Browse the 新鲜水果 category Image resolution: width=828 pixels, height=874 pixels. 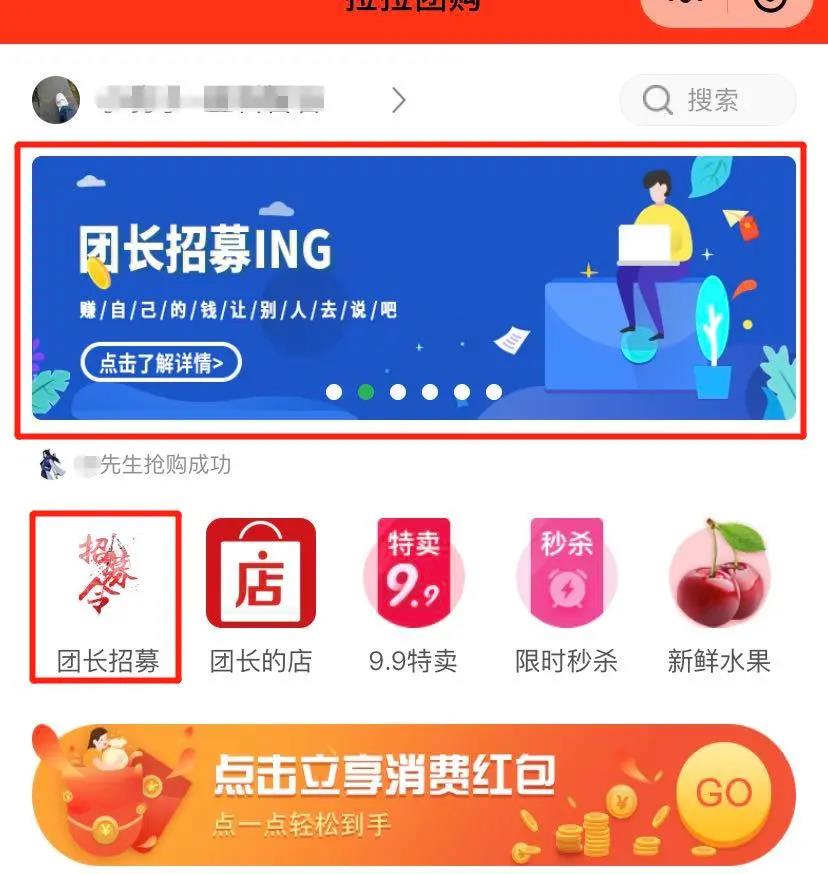click(719, 596)
